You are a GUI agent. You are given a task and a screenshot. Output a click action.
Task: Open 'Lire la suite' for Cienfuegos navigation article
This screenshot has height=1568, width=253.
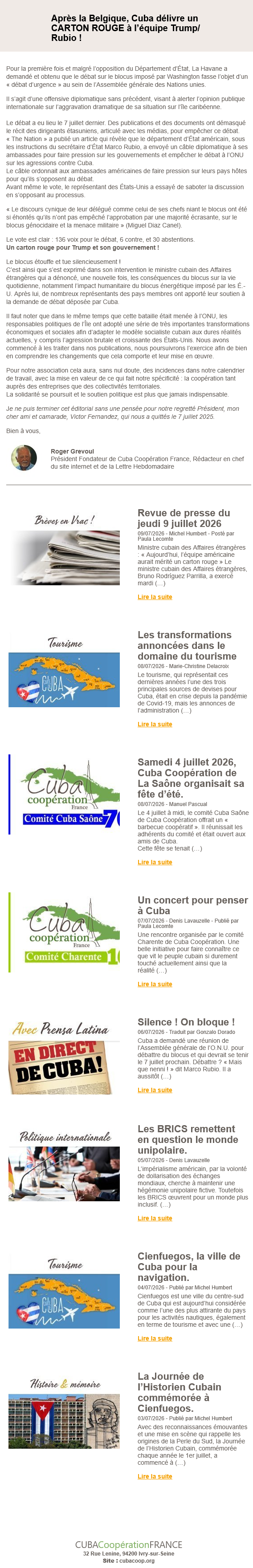155,1351
